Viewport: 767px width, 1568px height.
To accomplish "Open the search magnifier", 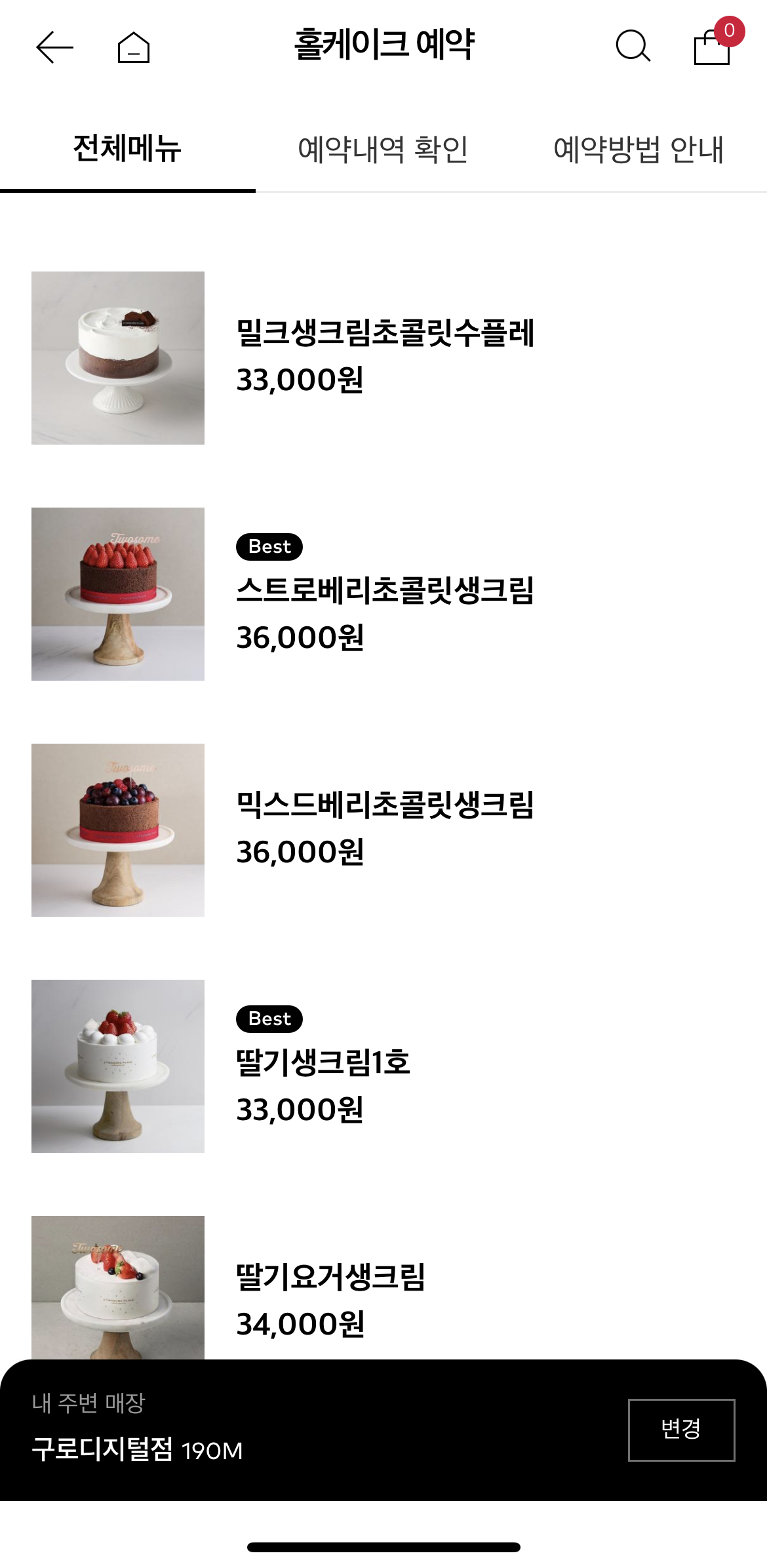I will tap(633, 47).
